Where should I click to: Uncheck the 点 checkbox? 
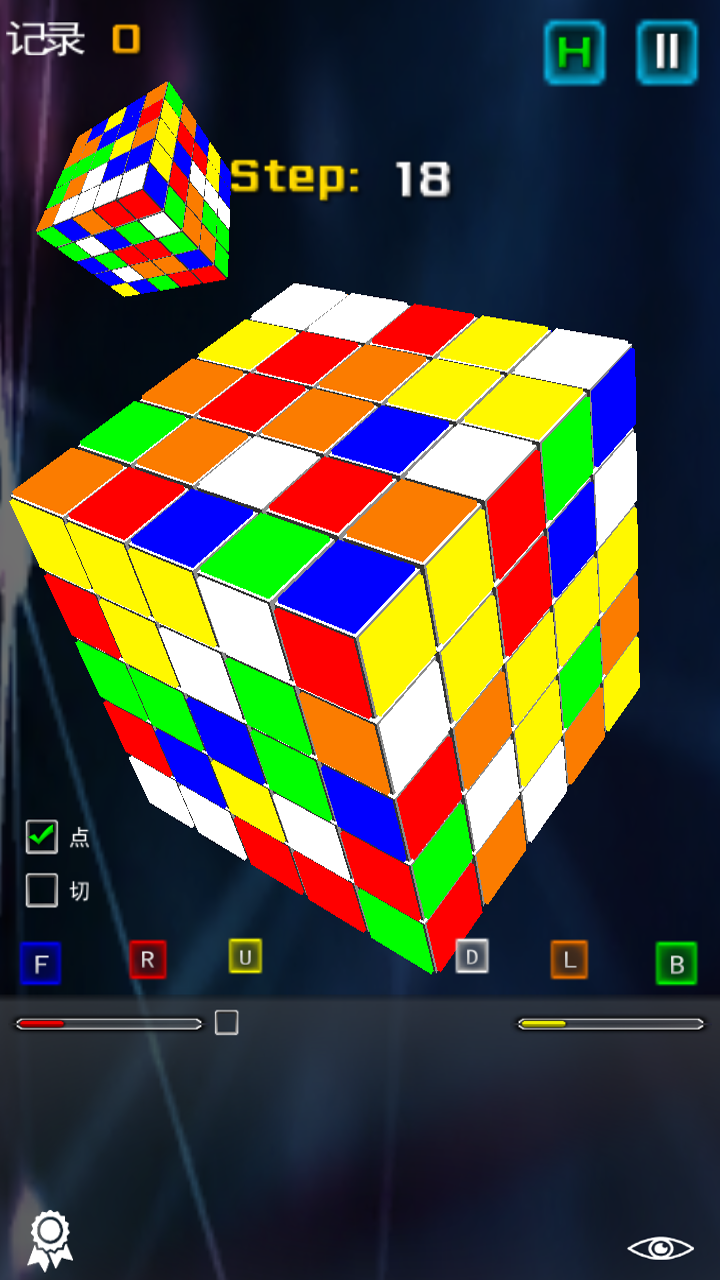pos(42,836)
